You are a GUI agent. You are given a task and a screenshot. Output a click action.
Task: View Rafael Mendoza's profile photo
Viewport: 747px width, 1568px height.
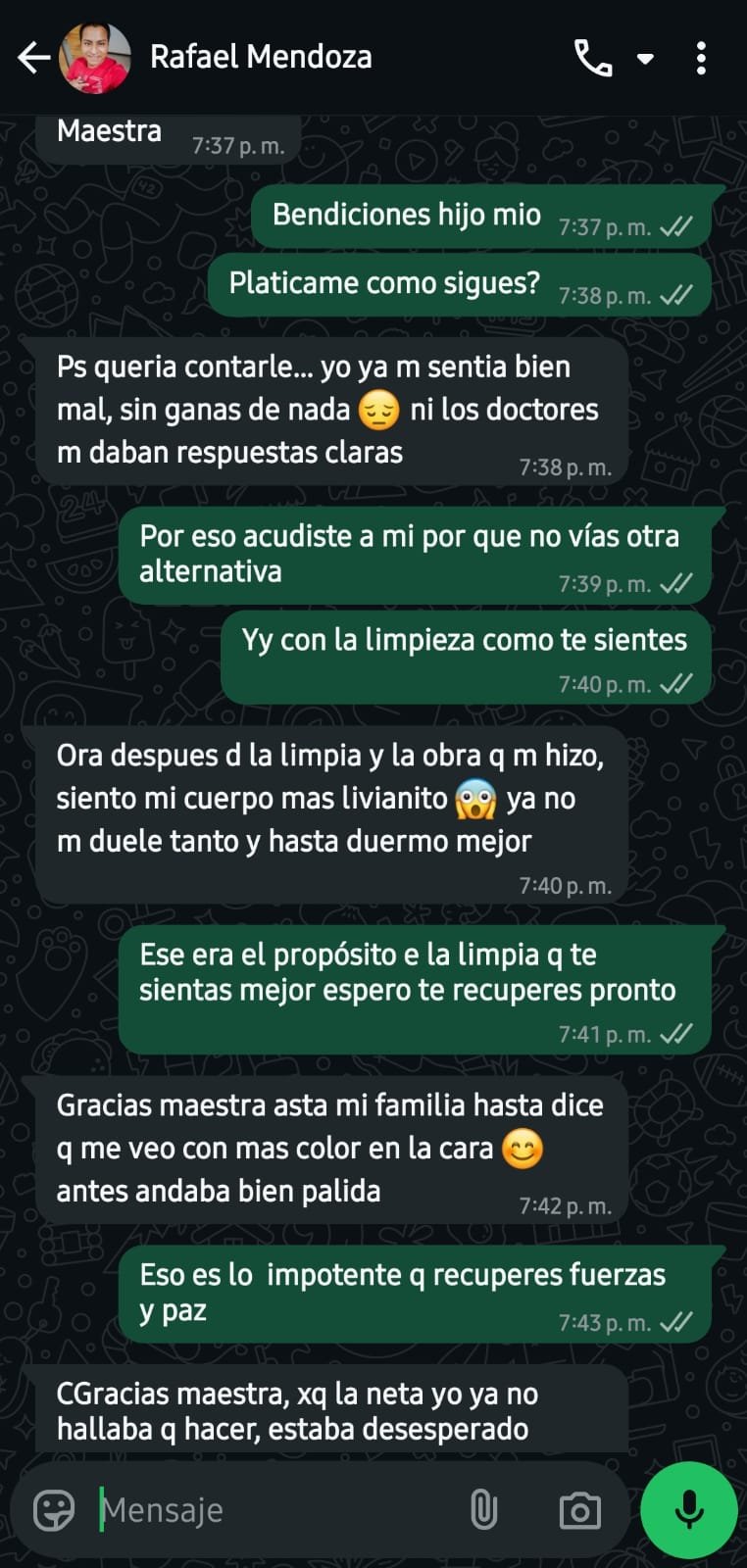(94, 57)
